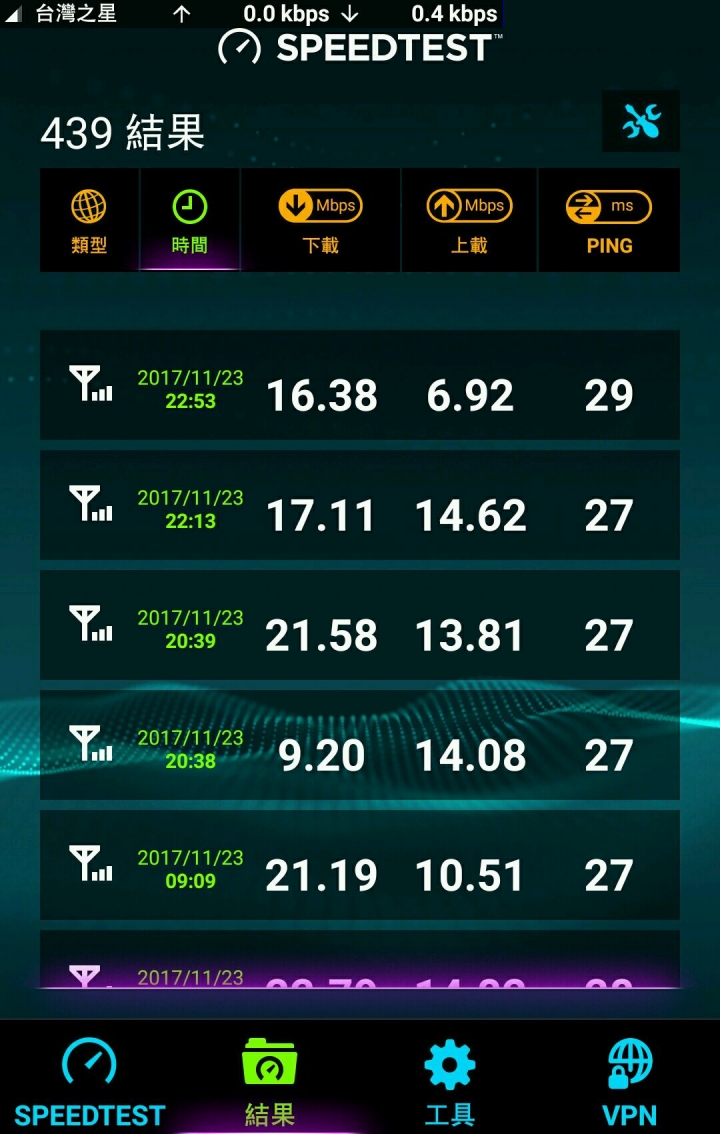The image size is (720, 1134).
Task: Open the 22:13 result with 17.11 download
Action: pyautogui.click(x=360, y=506)
